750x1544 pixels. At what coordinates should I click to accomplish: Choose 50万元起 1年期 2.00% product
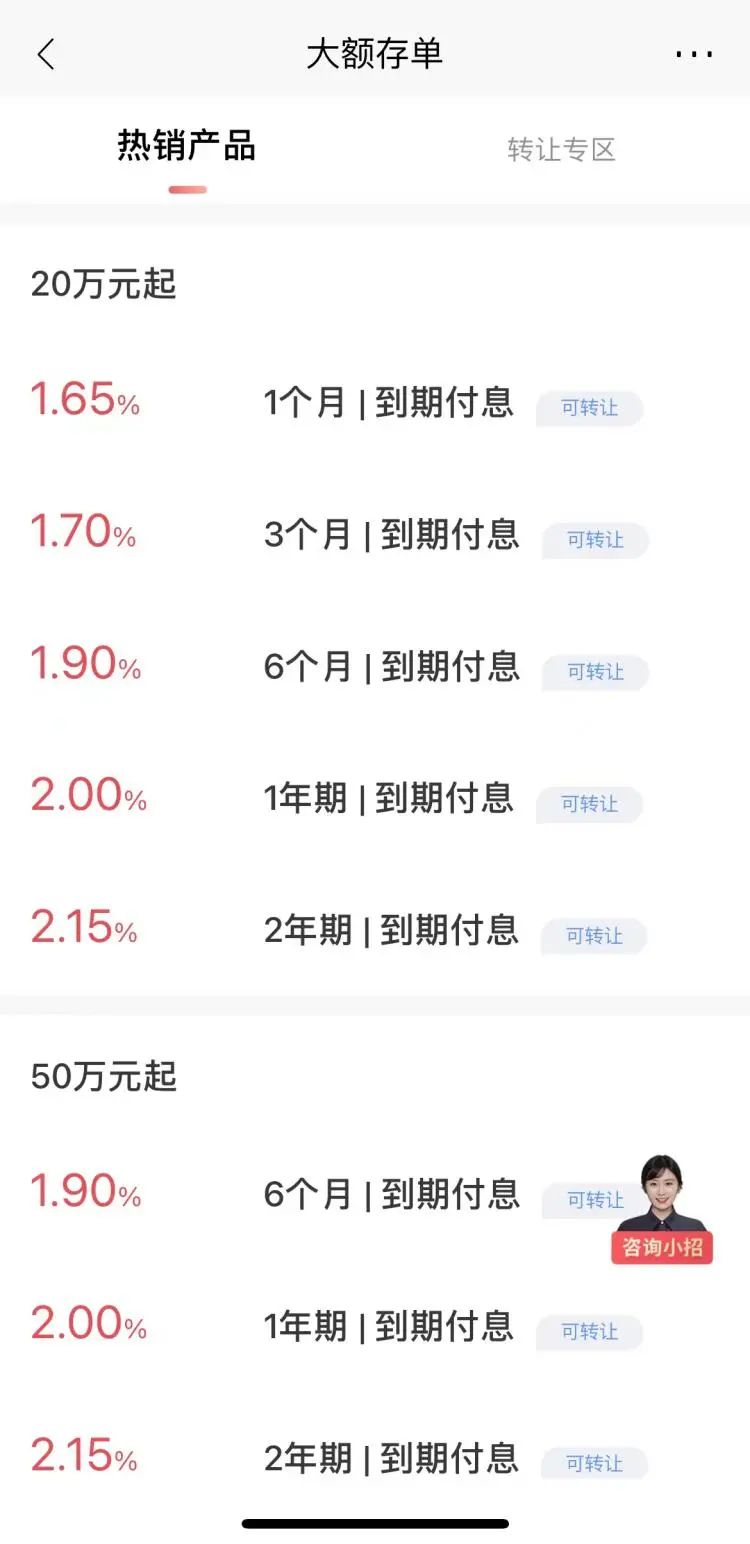[x=388, y=1327]
